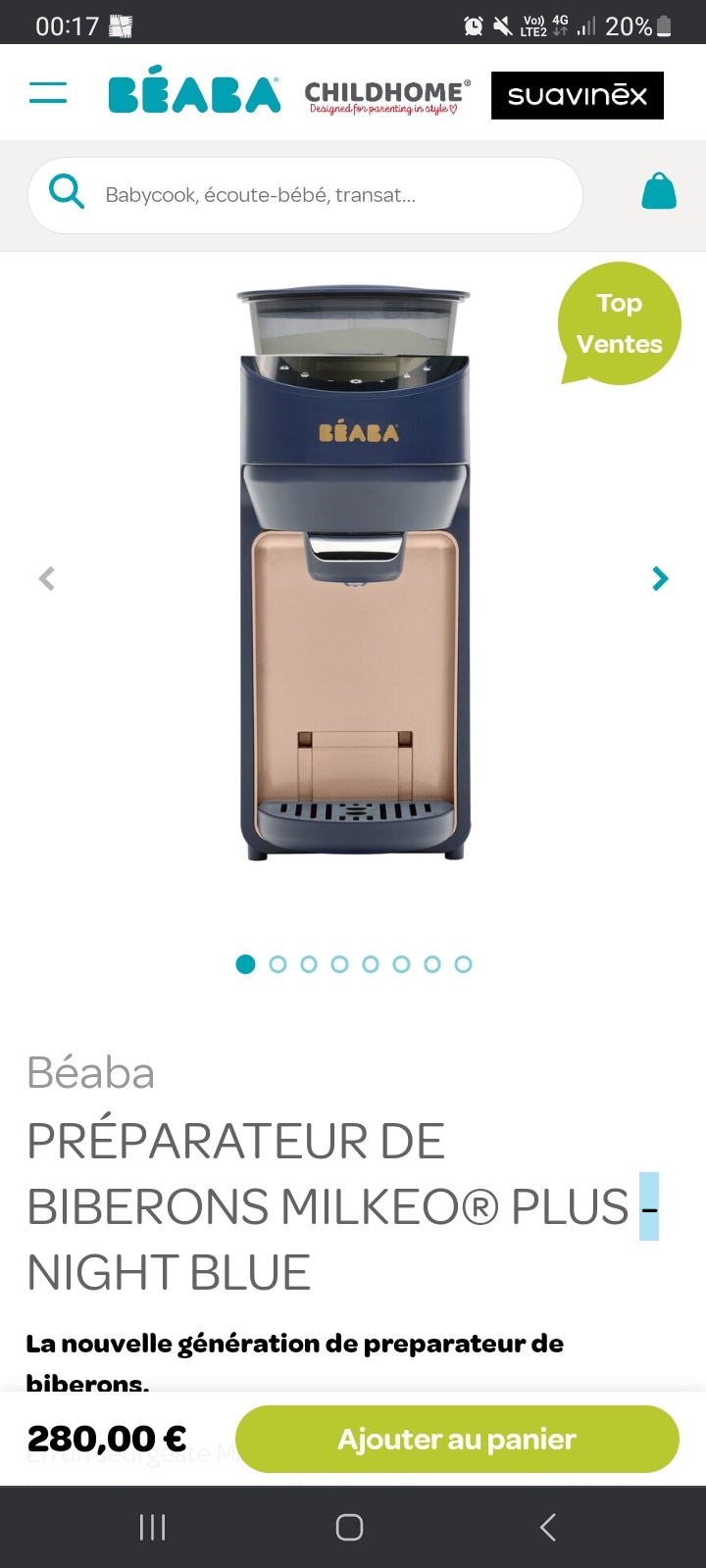706x1568 pixels.
Task: Open the shopping bag cart
Action: point(659,191)
